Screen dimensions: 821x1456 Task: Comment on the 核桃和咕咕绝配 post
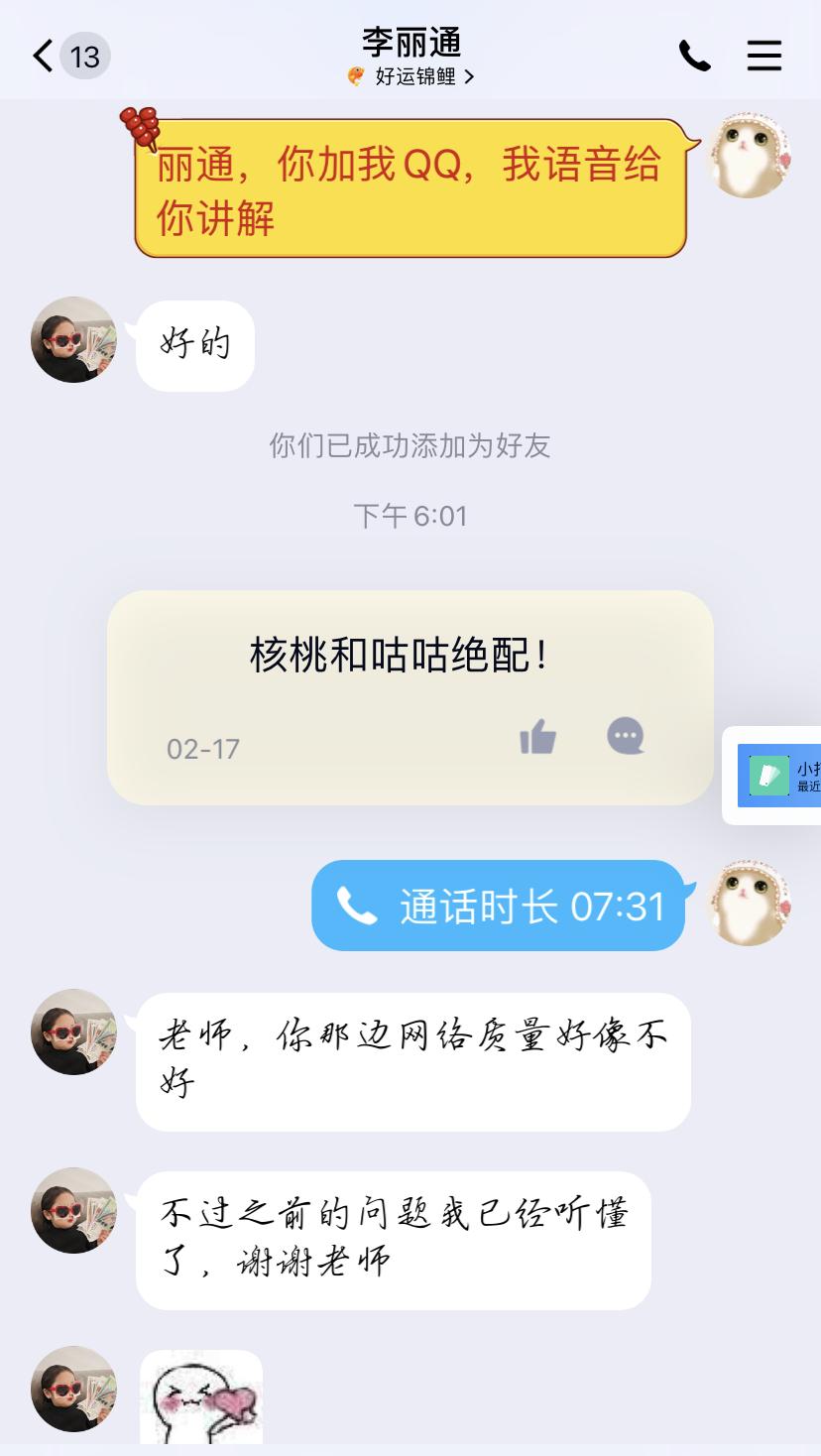point(625,736)
